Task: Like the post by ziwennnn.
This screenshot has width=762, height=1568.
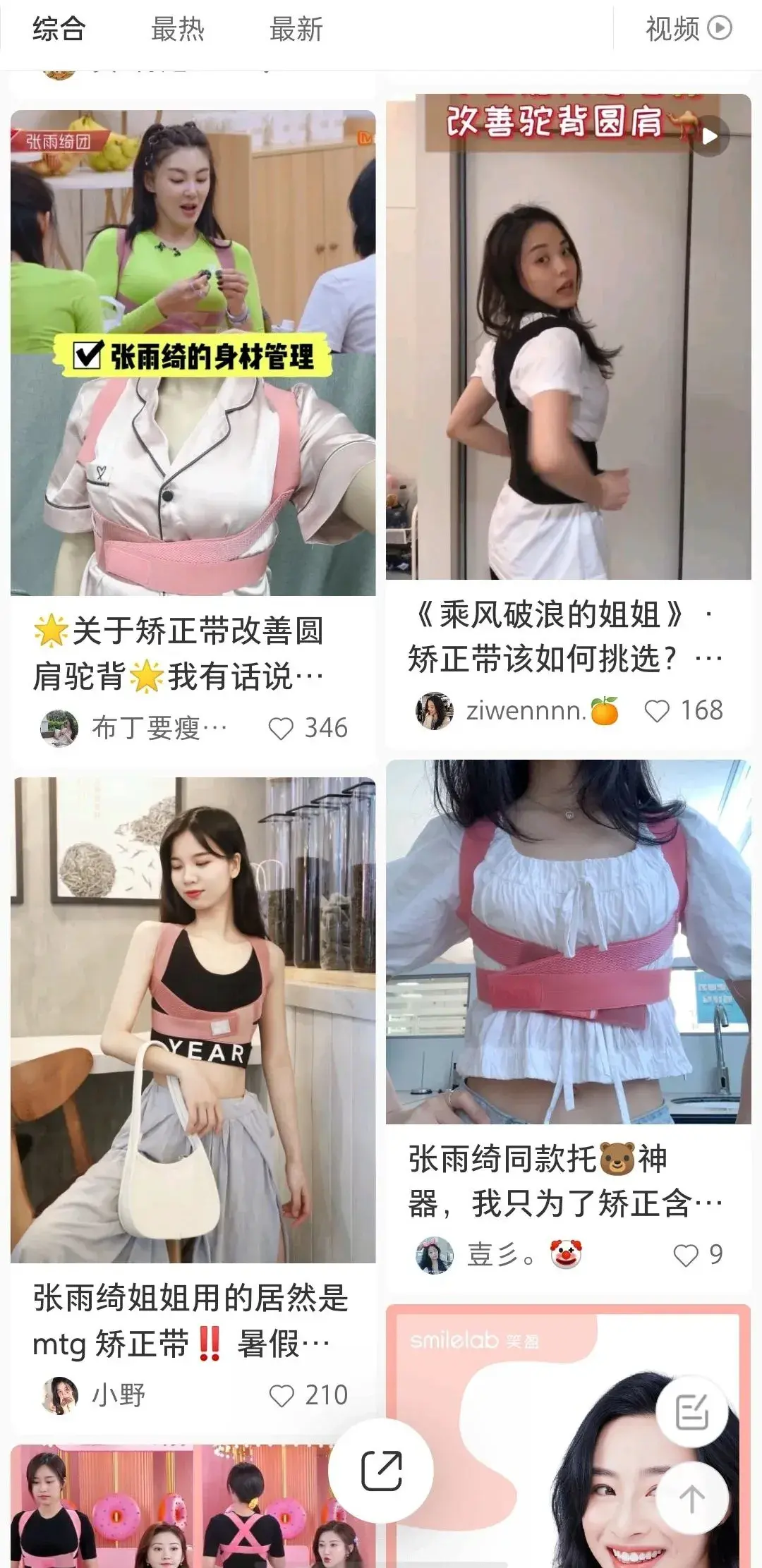Action: (x=657, y=711)
